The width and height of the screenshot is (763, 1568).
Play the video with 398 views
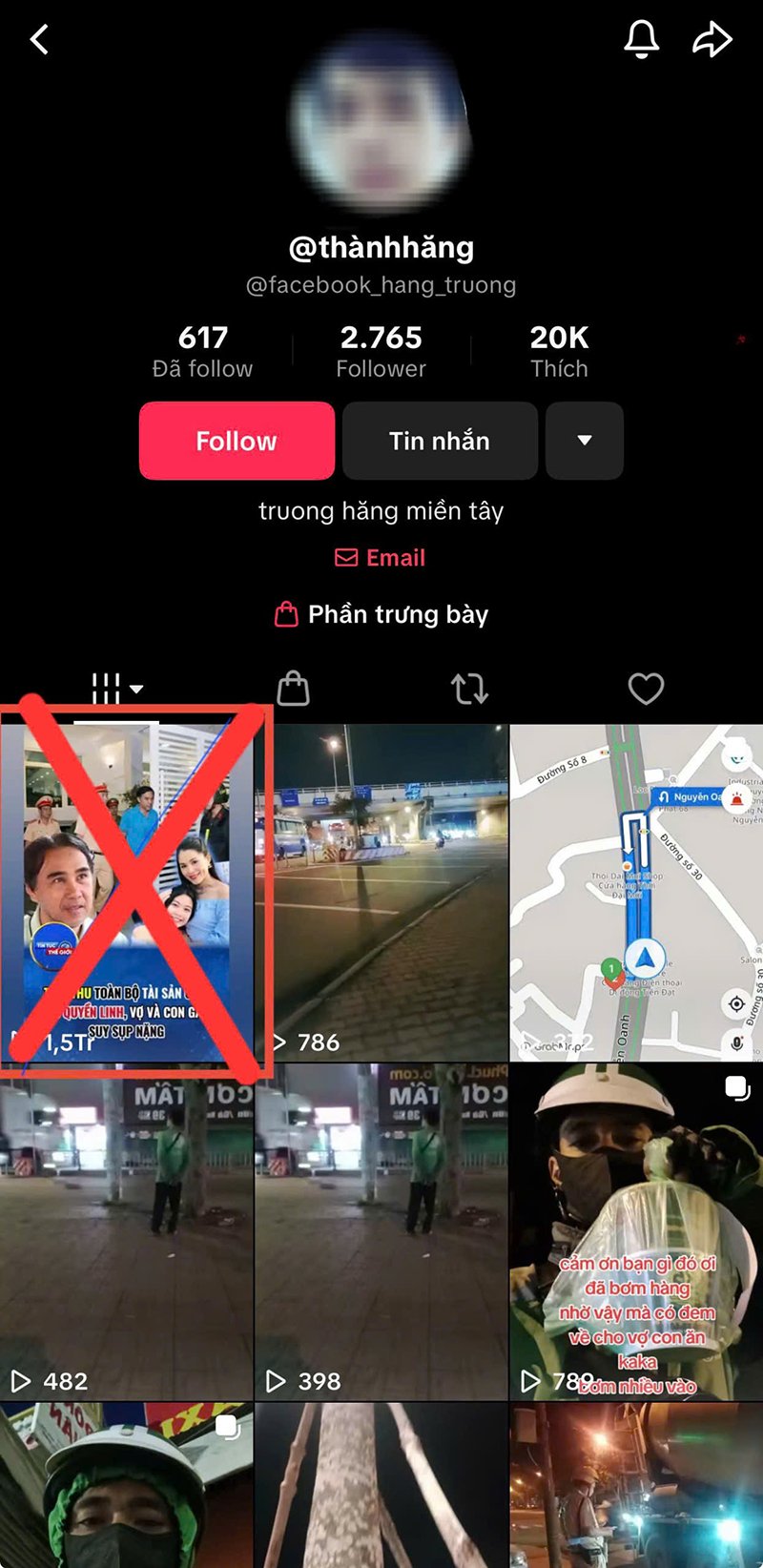[x=381, y=1230]
